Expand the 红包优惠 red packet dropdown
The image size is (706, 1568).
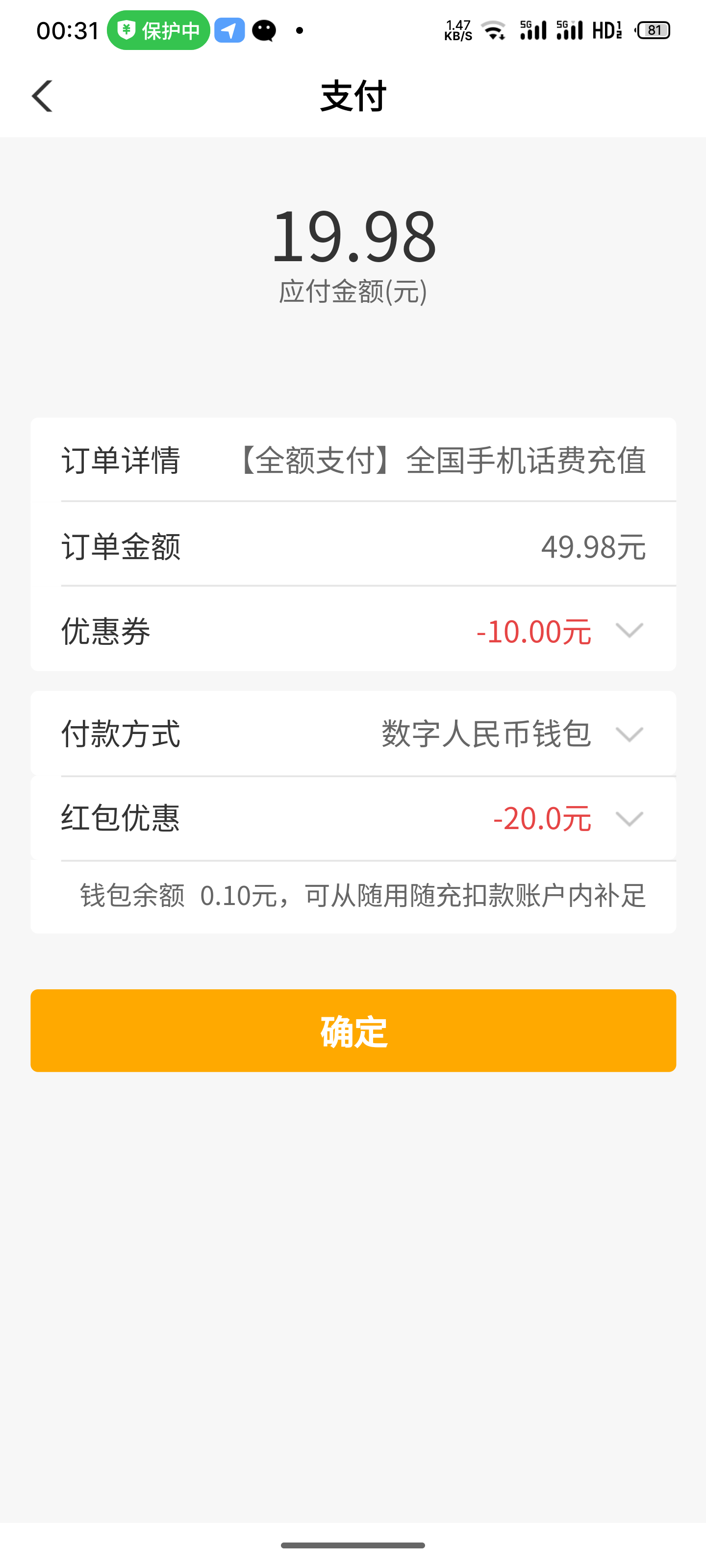pyautogui.click(x=630, y=819)
